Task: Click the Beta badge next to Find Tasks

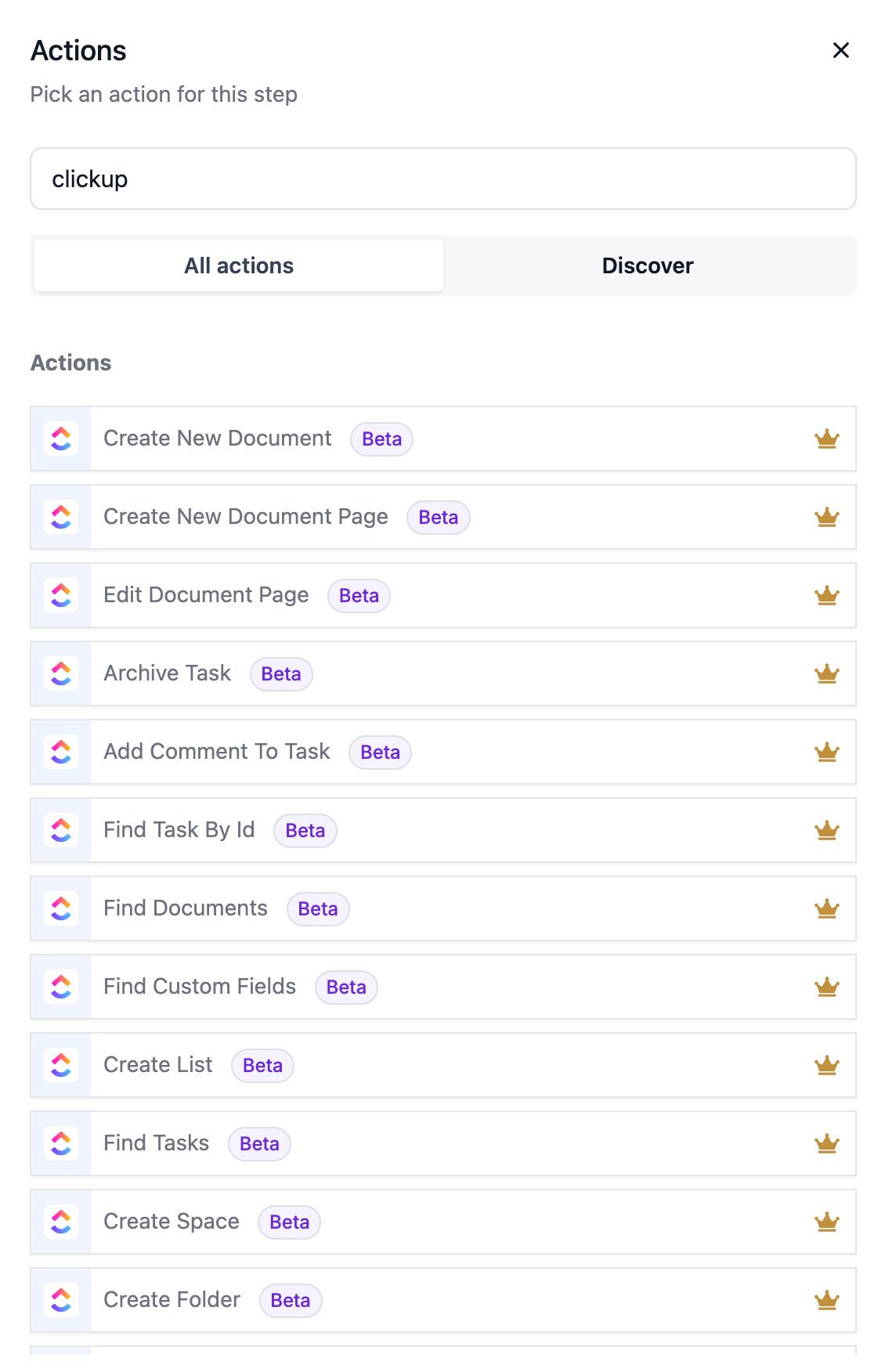Action: click(259, 1143)
